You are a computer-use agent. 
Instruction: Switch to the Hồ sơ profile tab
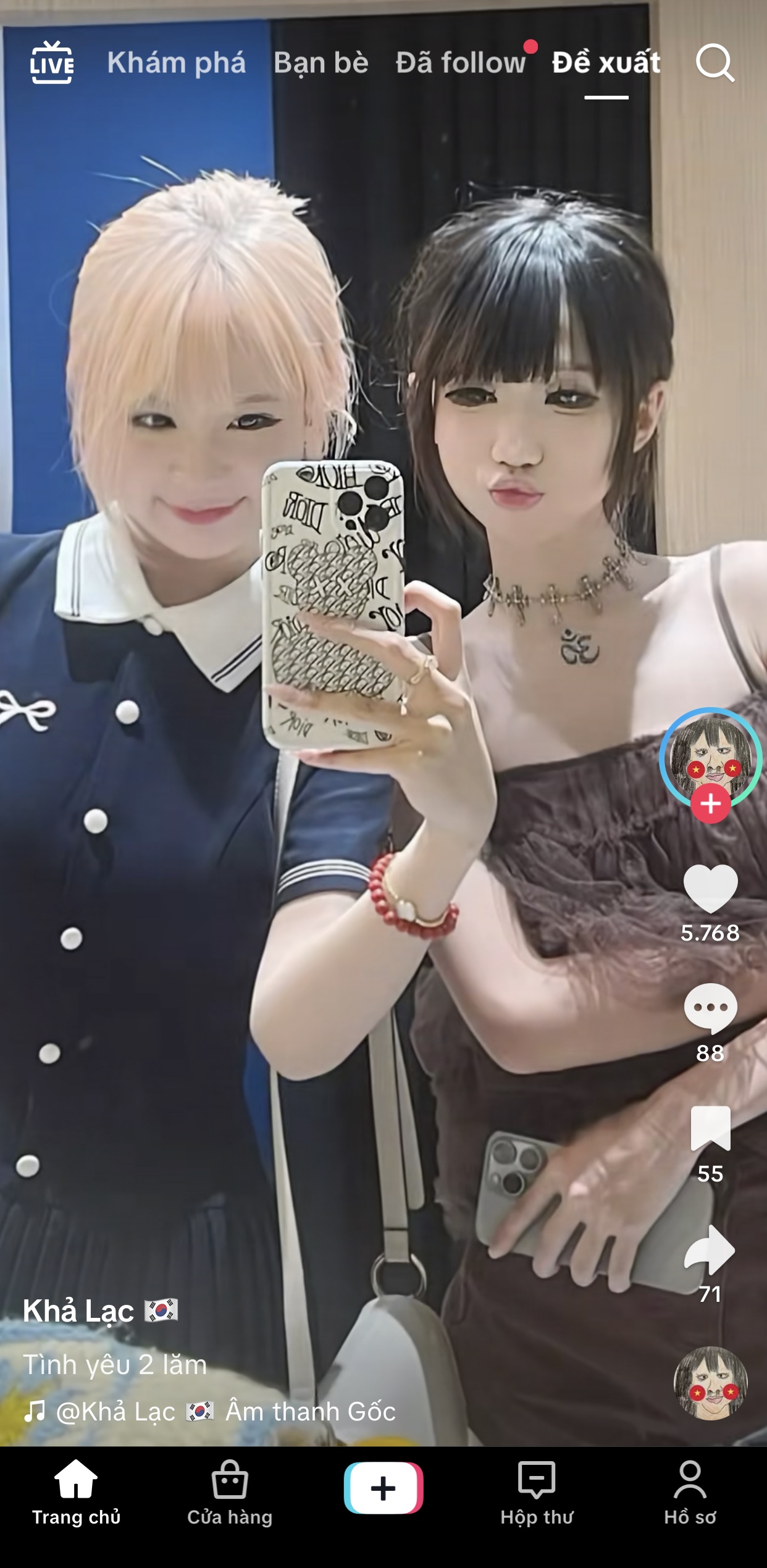point(690,1491)
